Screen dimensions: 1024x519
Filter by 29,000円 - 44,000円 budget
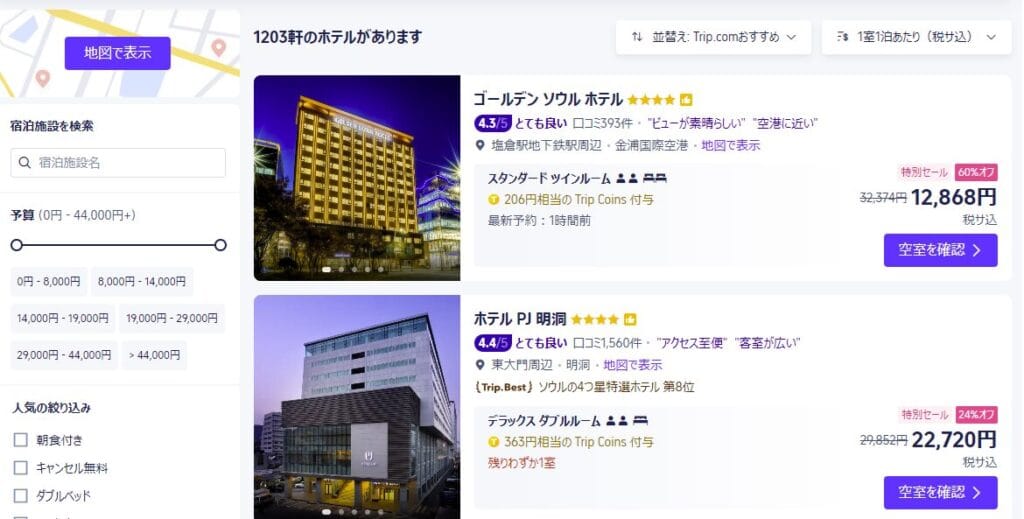(x=62, y=355)
